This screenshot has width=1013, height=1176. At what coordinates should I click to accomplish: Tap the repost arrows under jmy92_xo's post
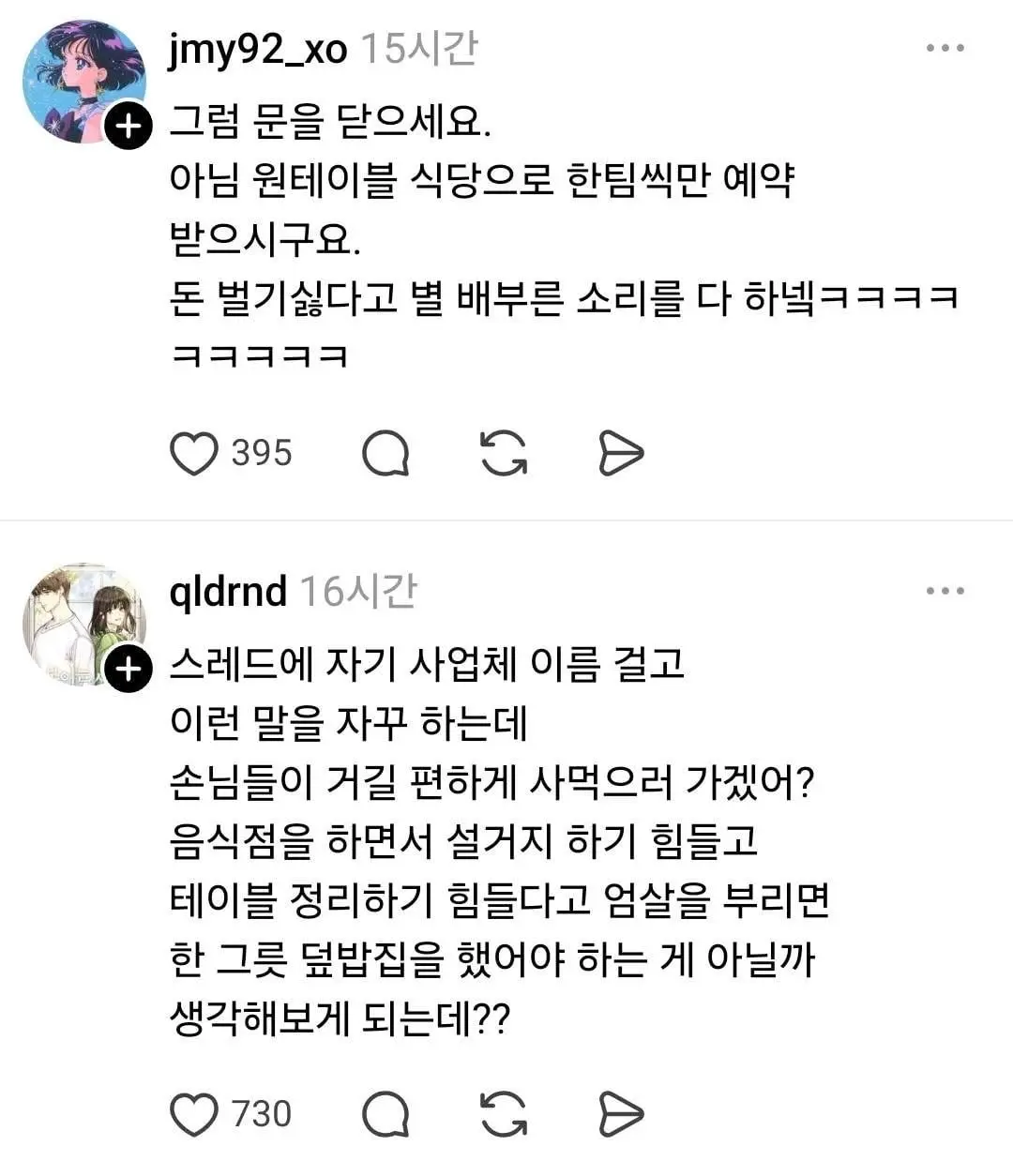[x=505, y=454]
